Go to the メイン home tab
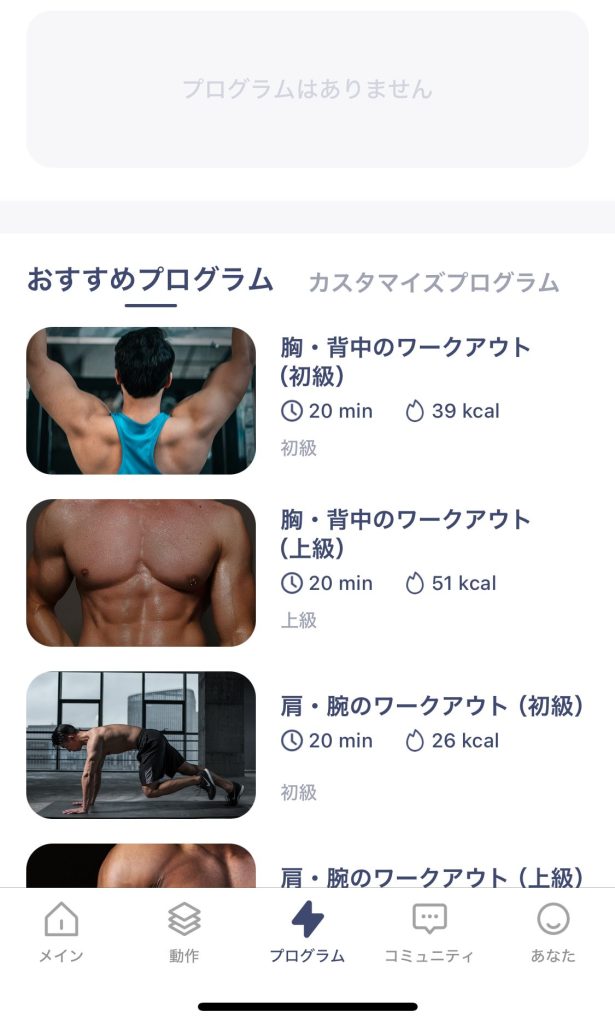615x1024 pixels. click(61, 932)
